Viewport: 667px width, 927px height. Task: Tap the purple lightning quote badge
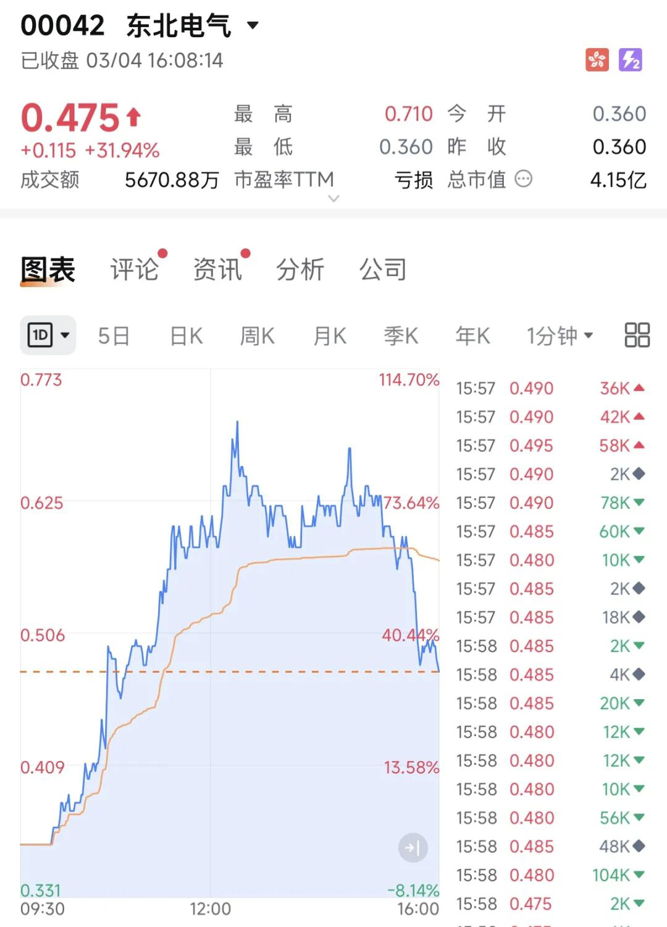coord(631,61)
